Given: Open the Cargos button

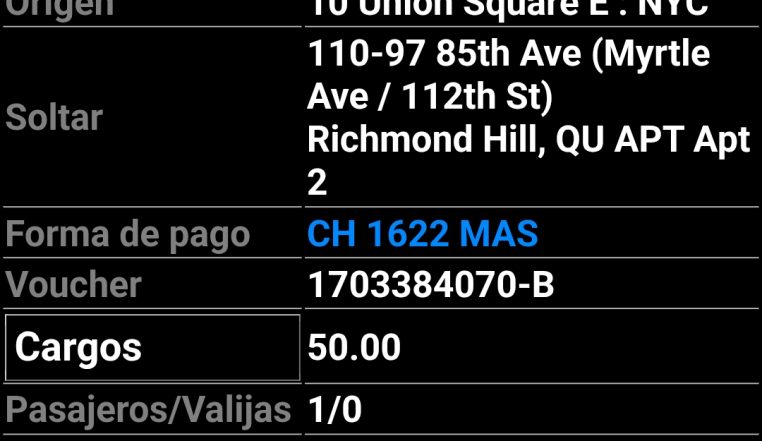Looking at the screenshot, I should click(152, 348).
